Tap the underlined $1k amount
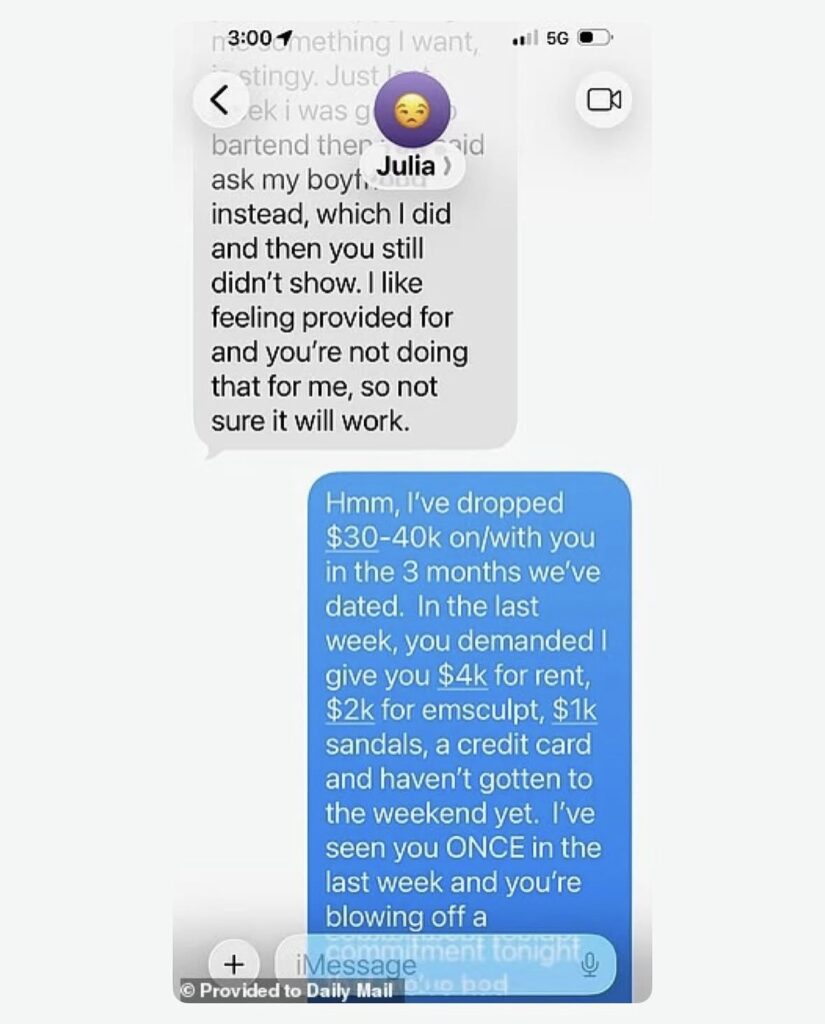This screenshot has width=825, height=1024. pos(575,710)
